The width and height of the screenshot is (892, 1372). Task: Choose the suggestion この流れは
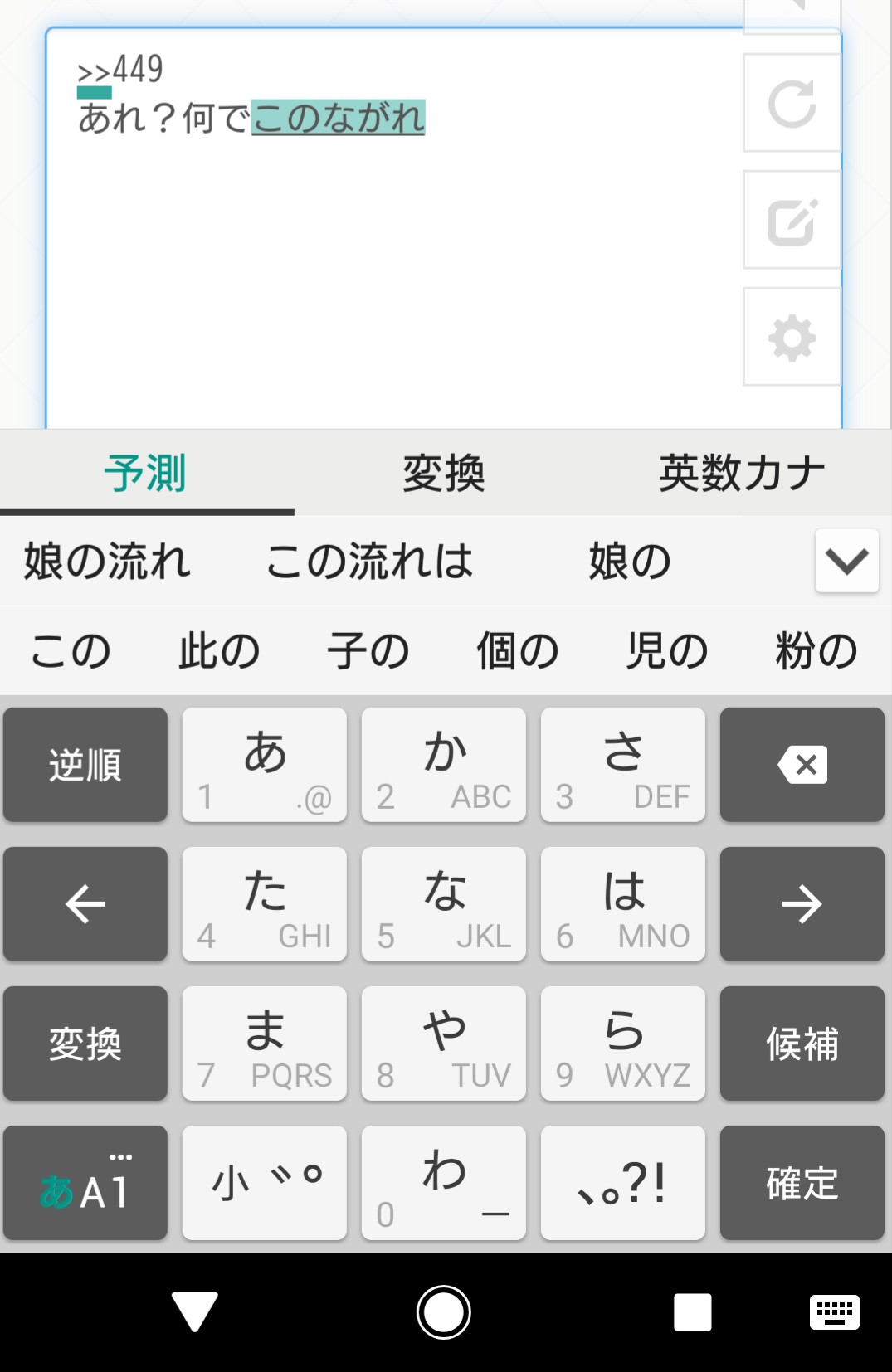(369, 562)
